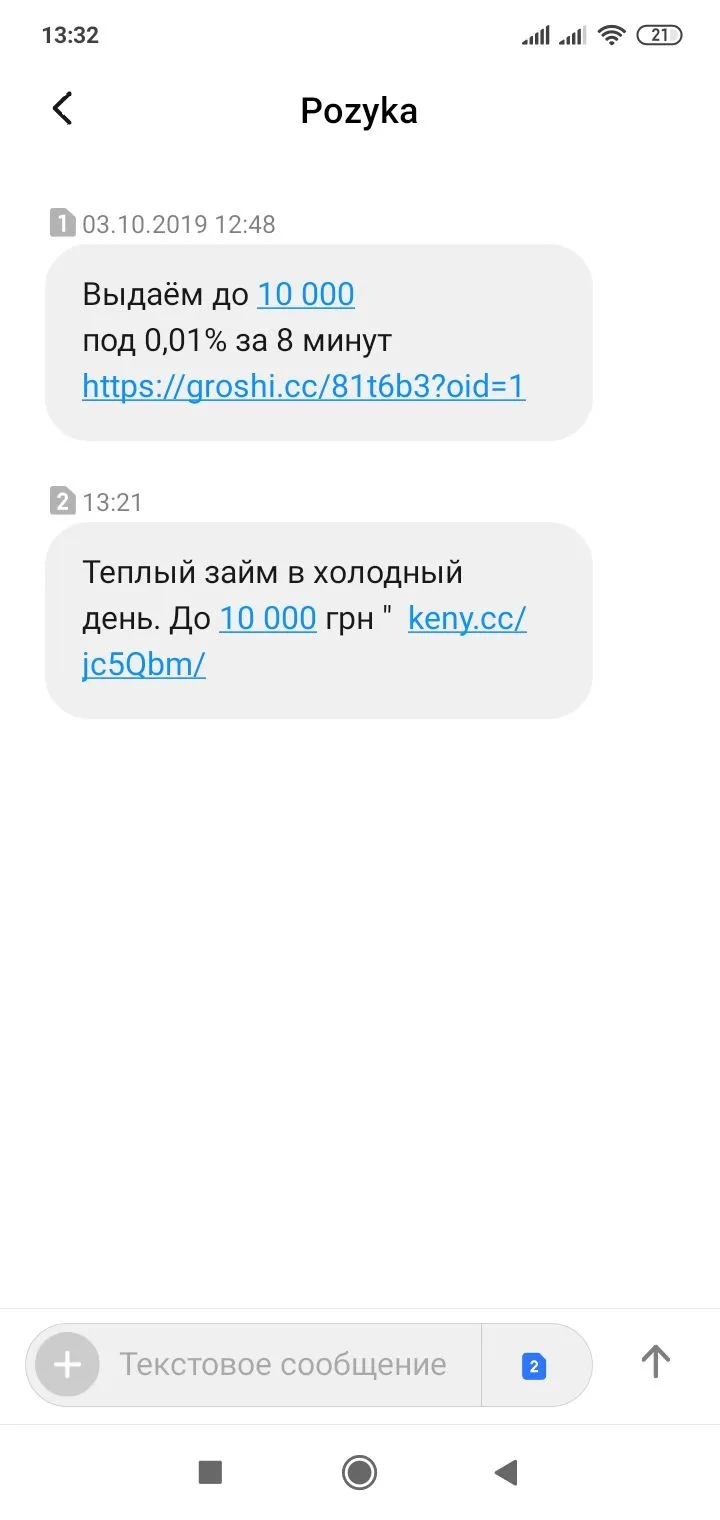This screenshot has height=1520, width=720.
Task: Open the attachment plus button
Action: [x=67, y=1365]
